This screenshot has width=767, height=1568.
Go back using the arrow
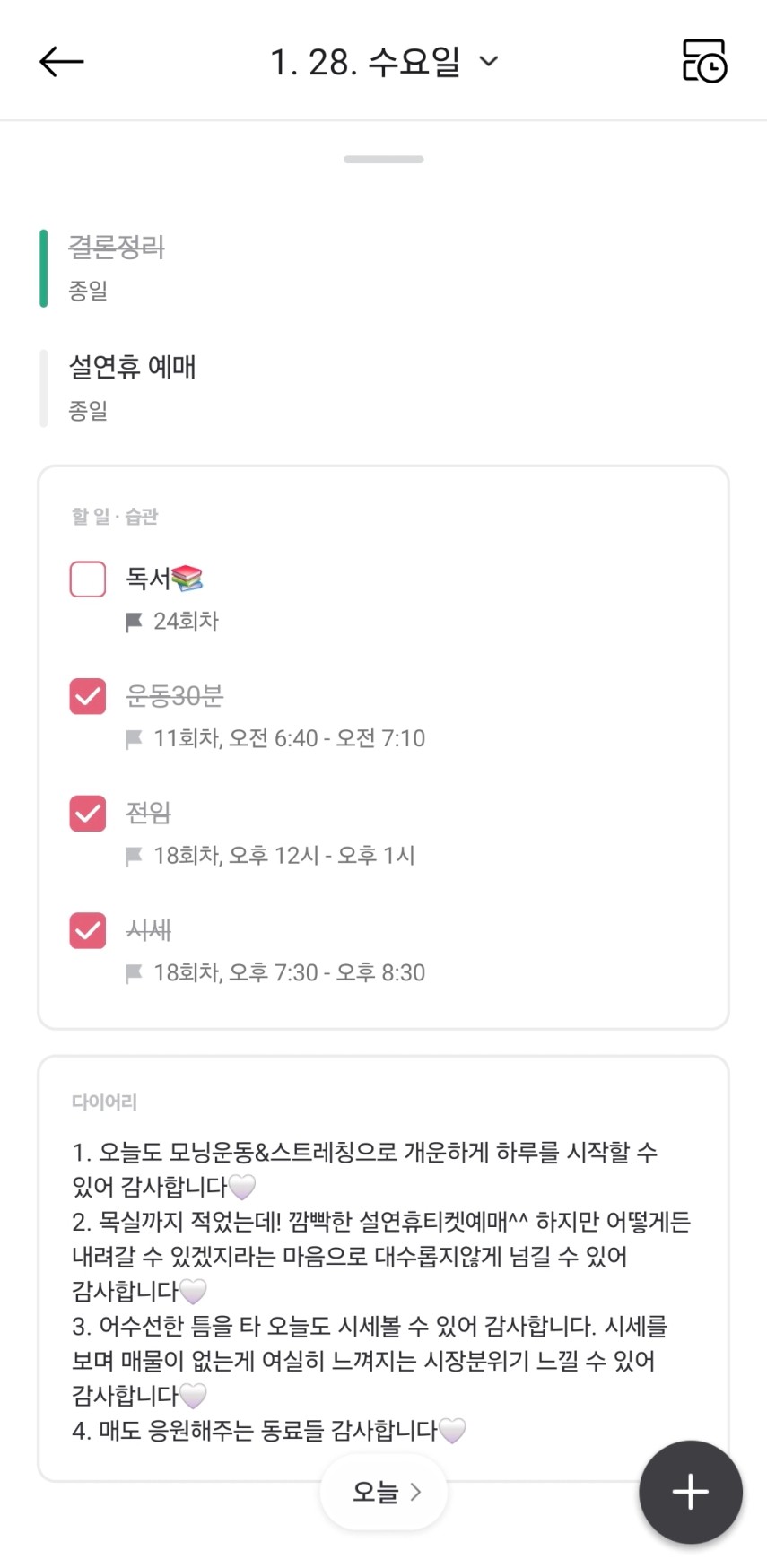pos(61,62)
